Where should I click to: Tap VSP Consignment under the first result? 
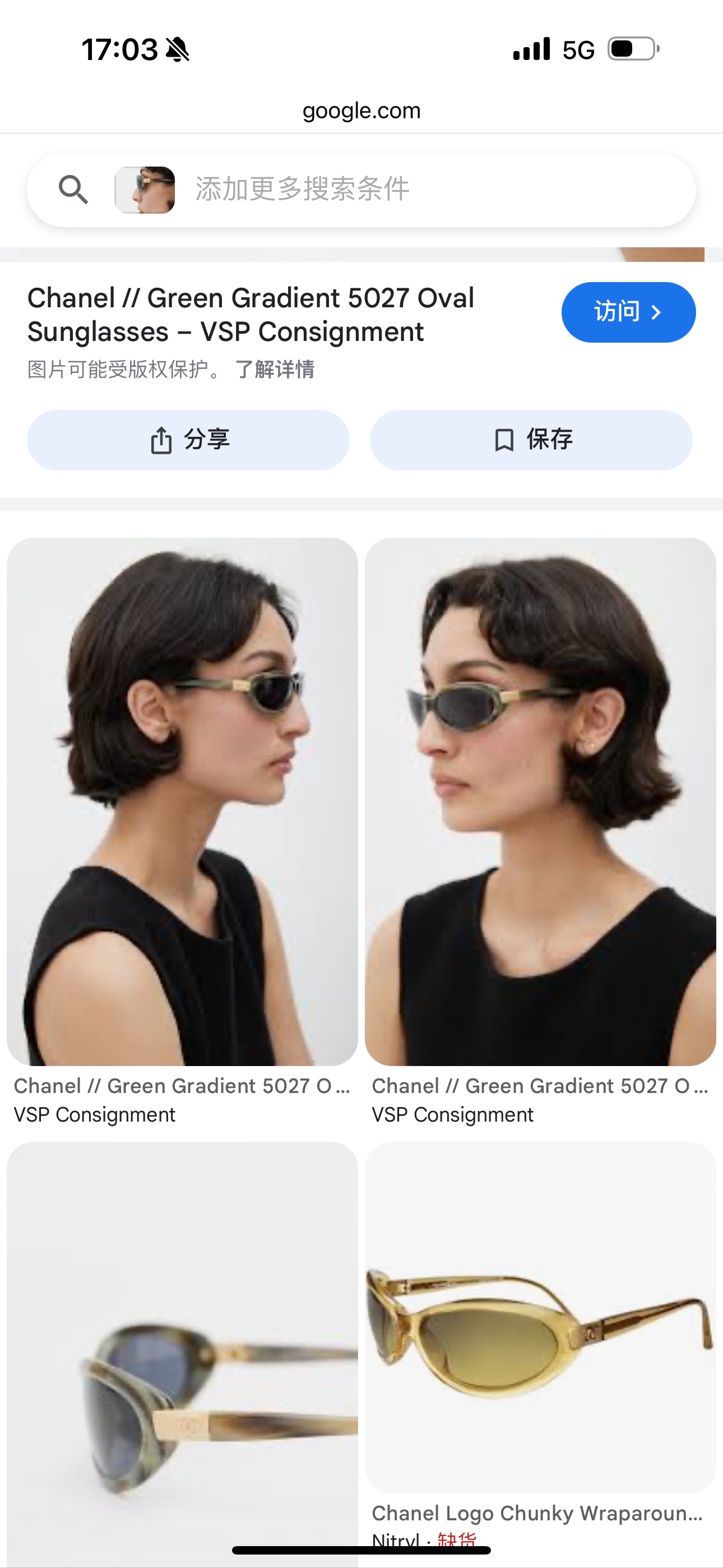point(94,1114)
